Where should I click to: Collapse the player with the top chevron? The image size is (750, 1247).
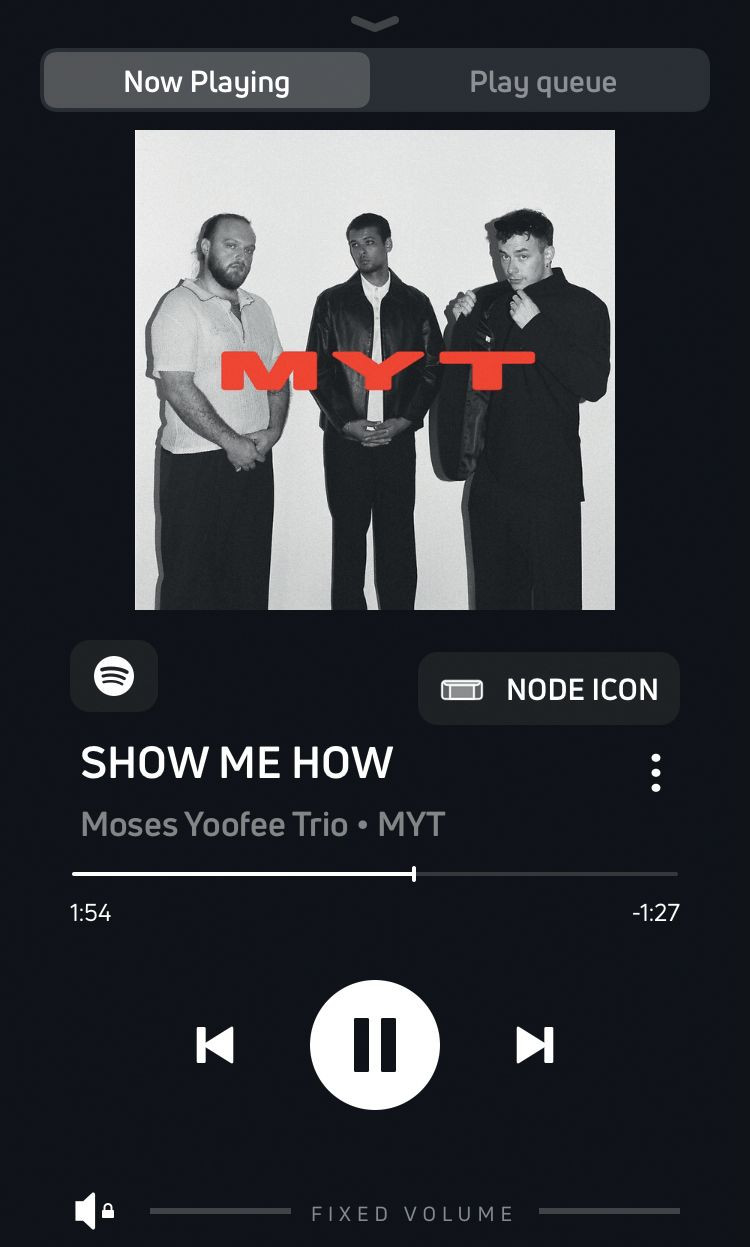[375, 23]
